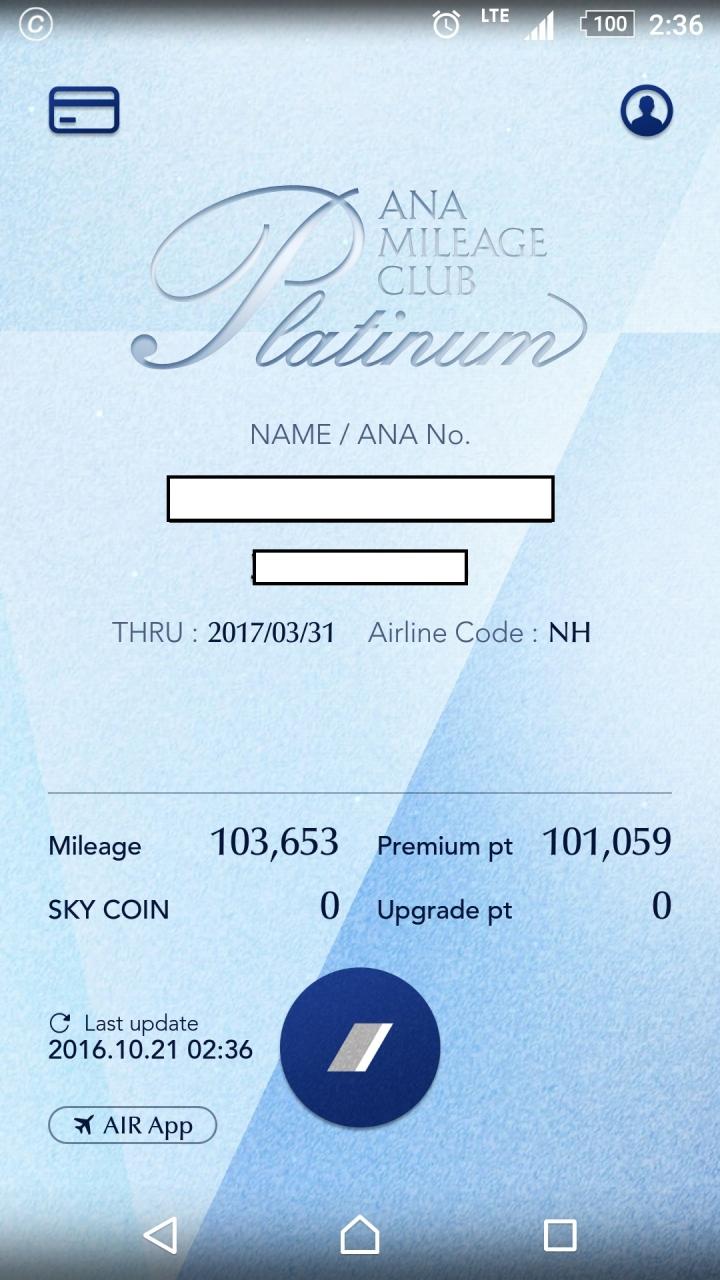
Task: Launch the AIR App button
Action: click(132, 1125)
